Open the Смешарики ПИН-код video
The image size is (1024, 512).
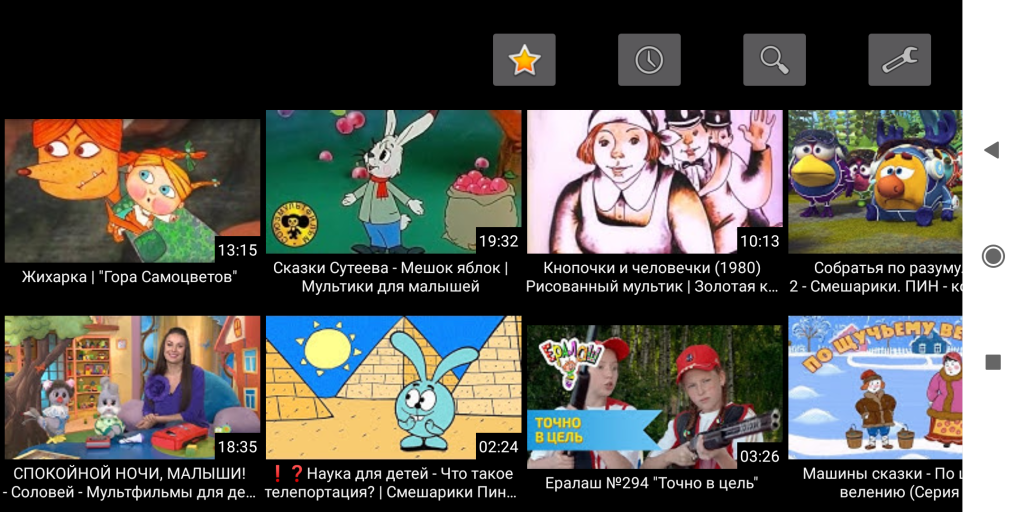click(875, 182)
